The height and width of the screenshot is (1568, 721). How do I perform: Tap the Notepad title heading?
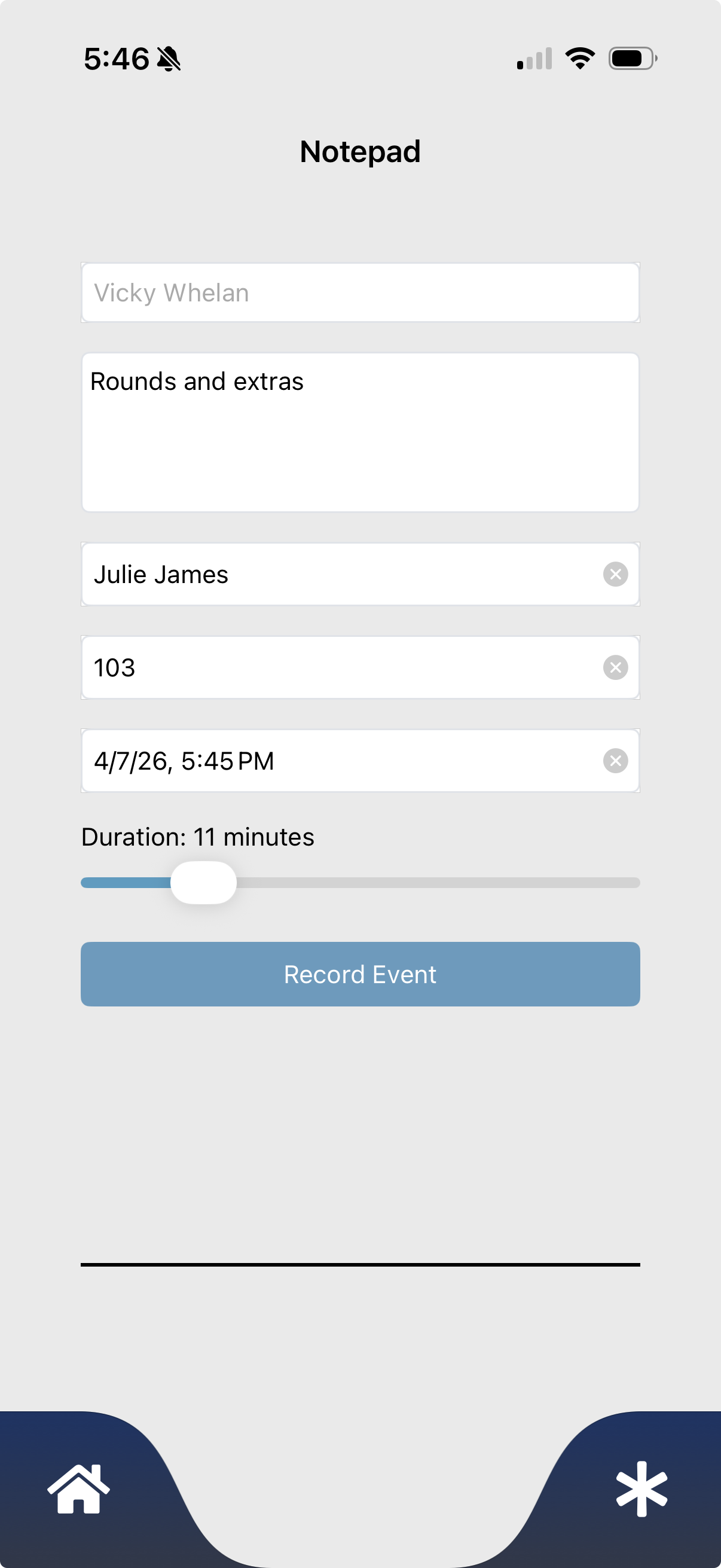point(360,150)
